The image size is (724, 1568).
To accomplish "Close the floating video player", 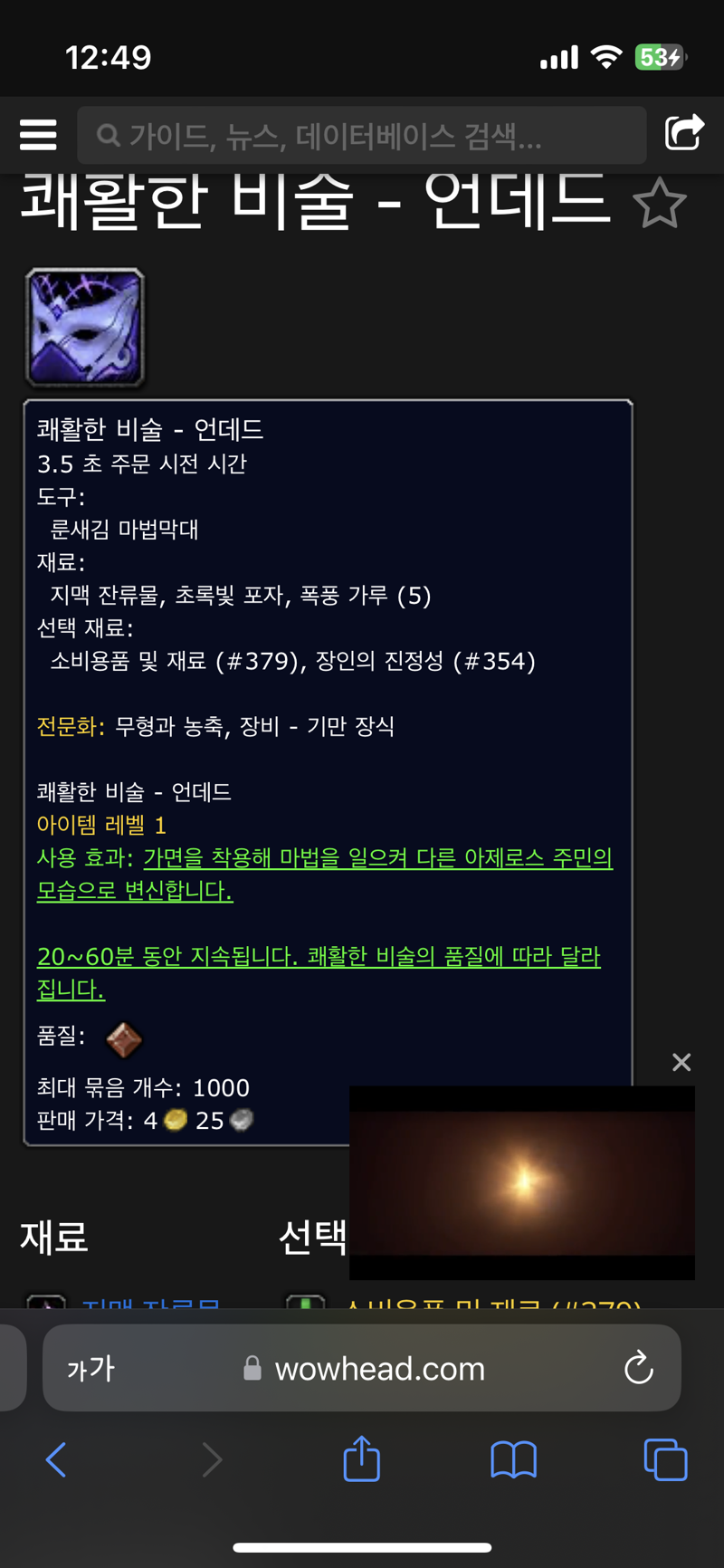I will 681,1062.
